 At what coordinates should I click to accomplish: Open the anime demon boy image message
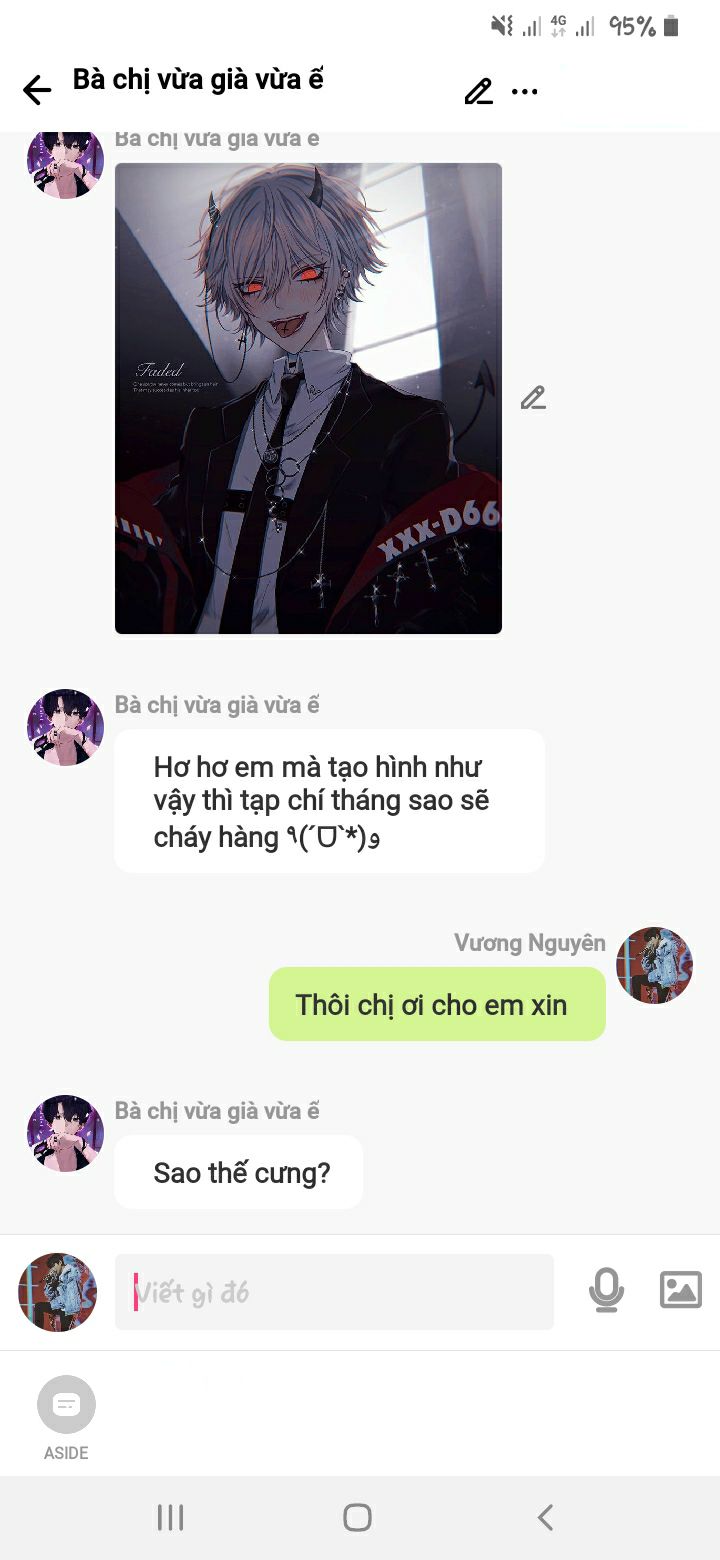pos(308,398)
